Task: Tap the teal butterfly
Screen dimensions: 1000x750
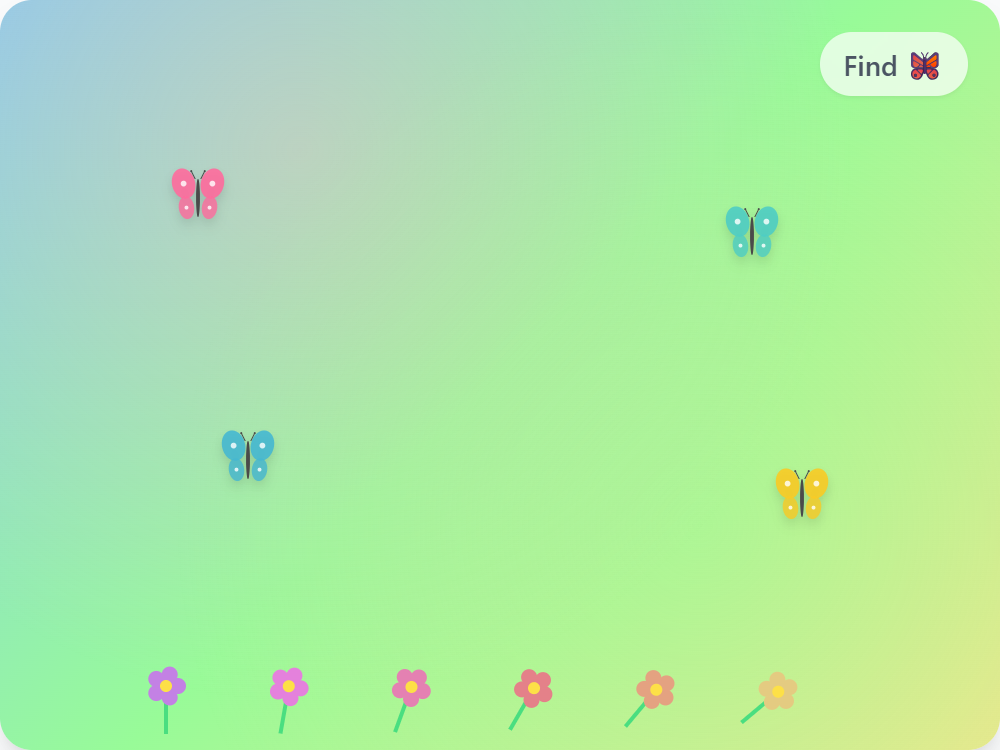Action: click(752, 232)
